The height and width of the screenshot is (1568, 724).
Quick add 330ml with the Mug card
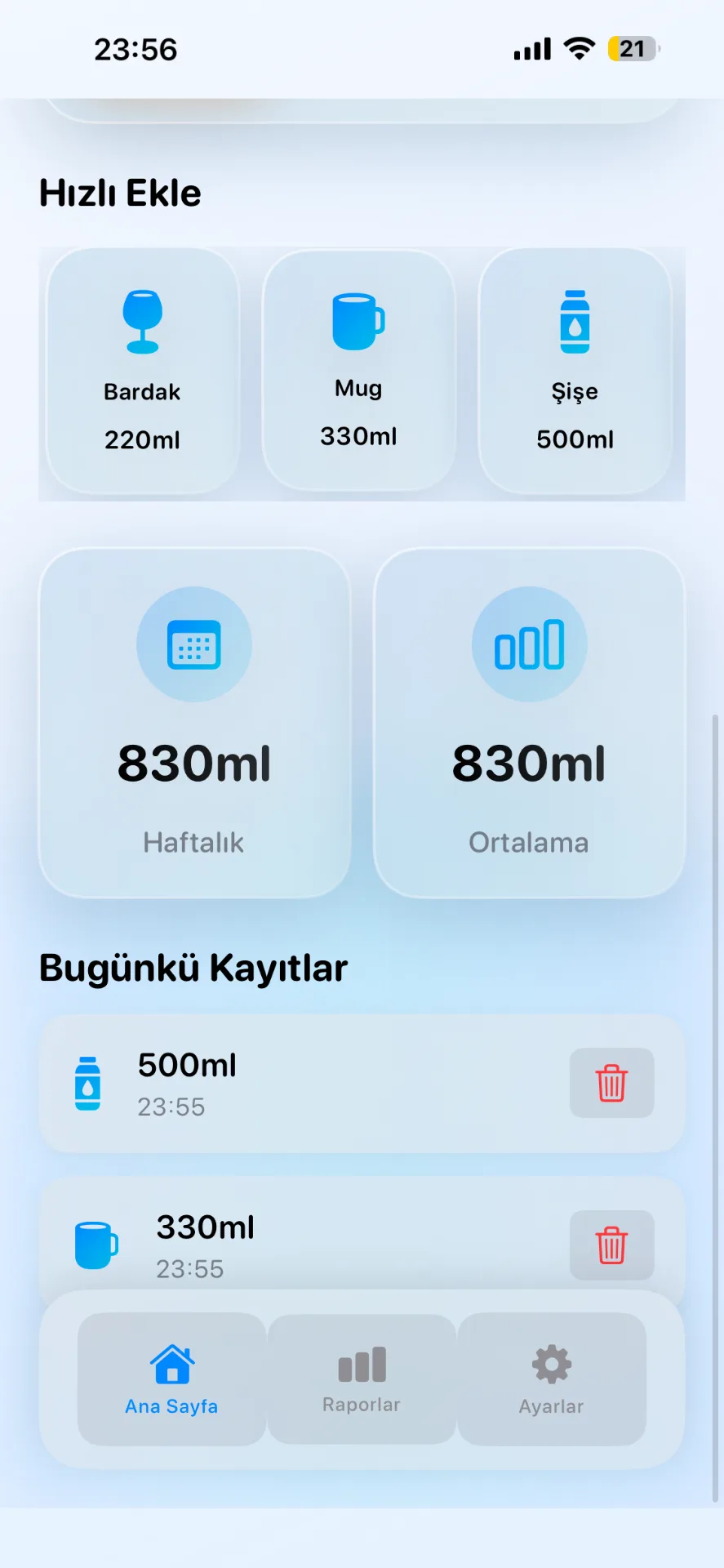[x=357, y=367]
